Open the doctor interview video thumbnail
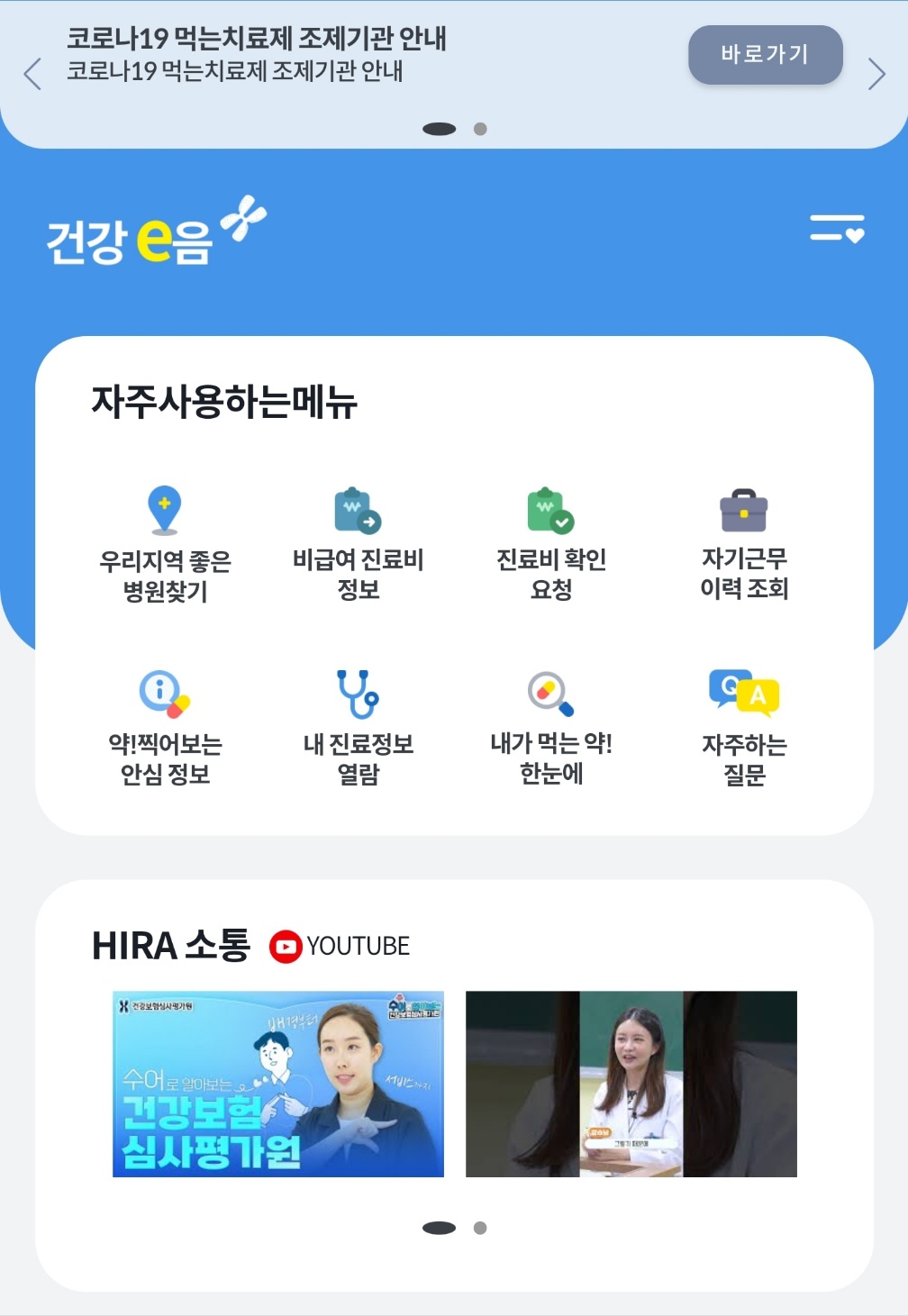 pyautogui.click(x=630, y=1084)
